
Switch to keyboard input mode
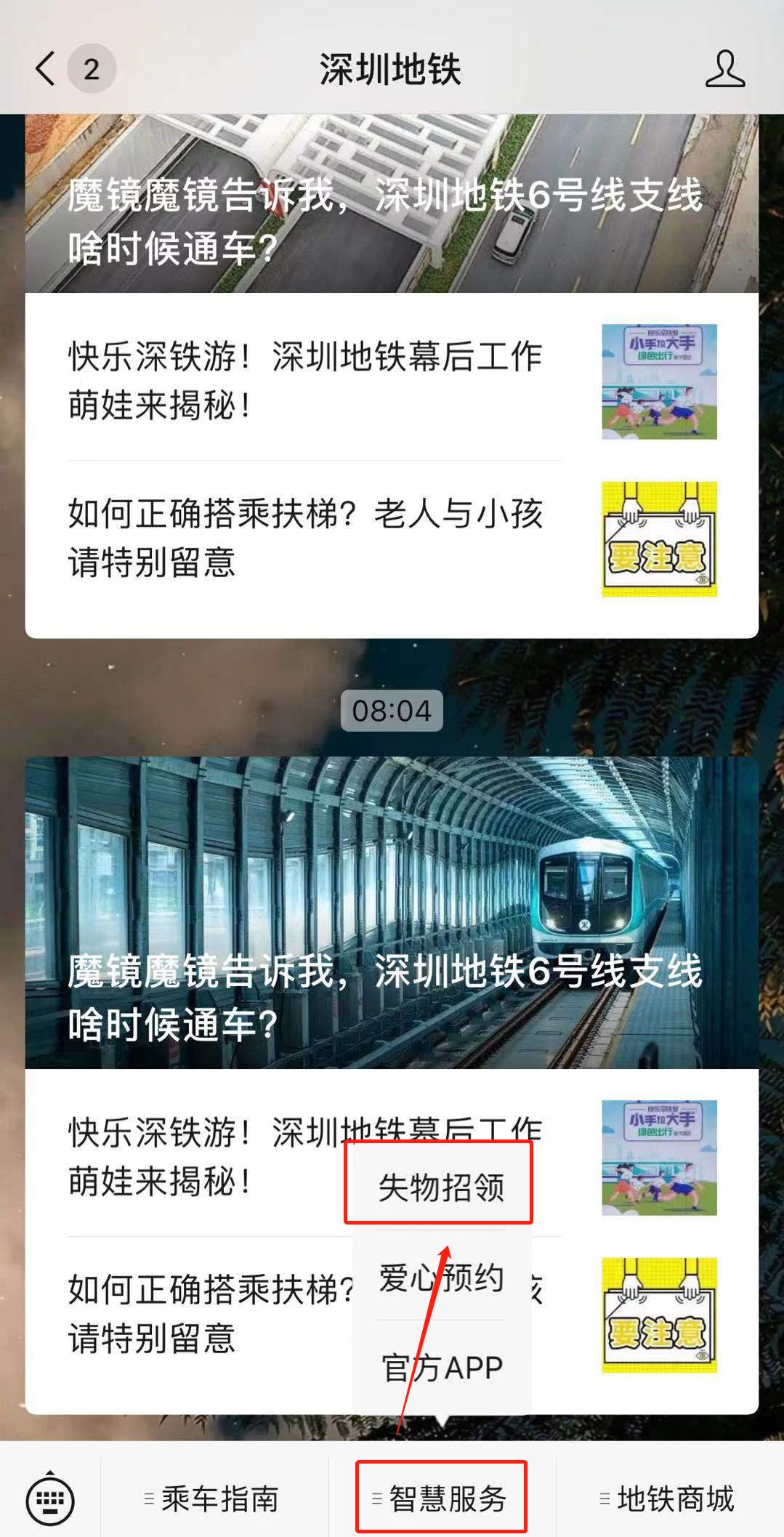point(50,1498)
